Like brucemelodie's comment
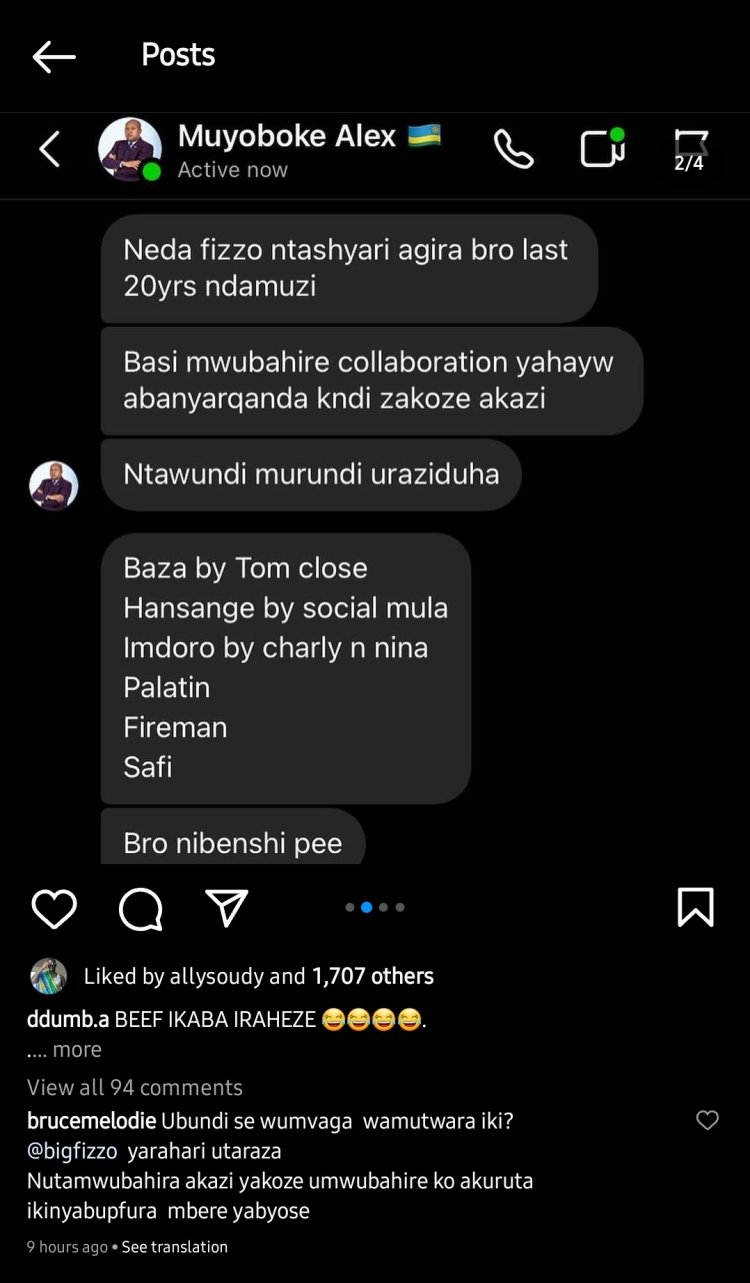 pos(707,1121)
